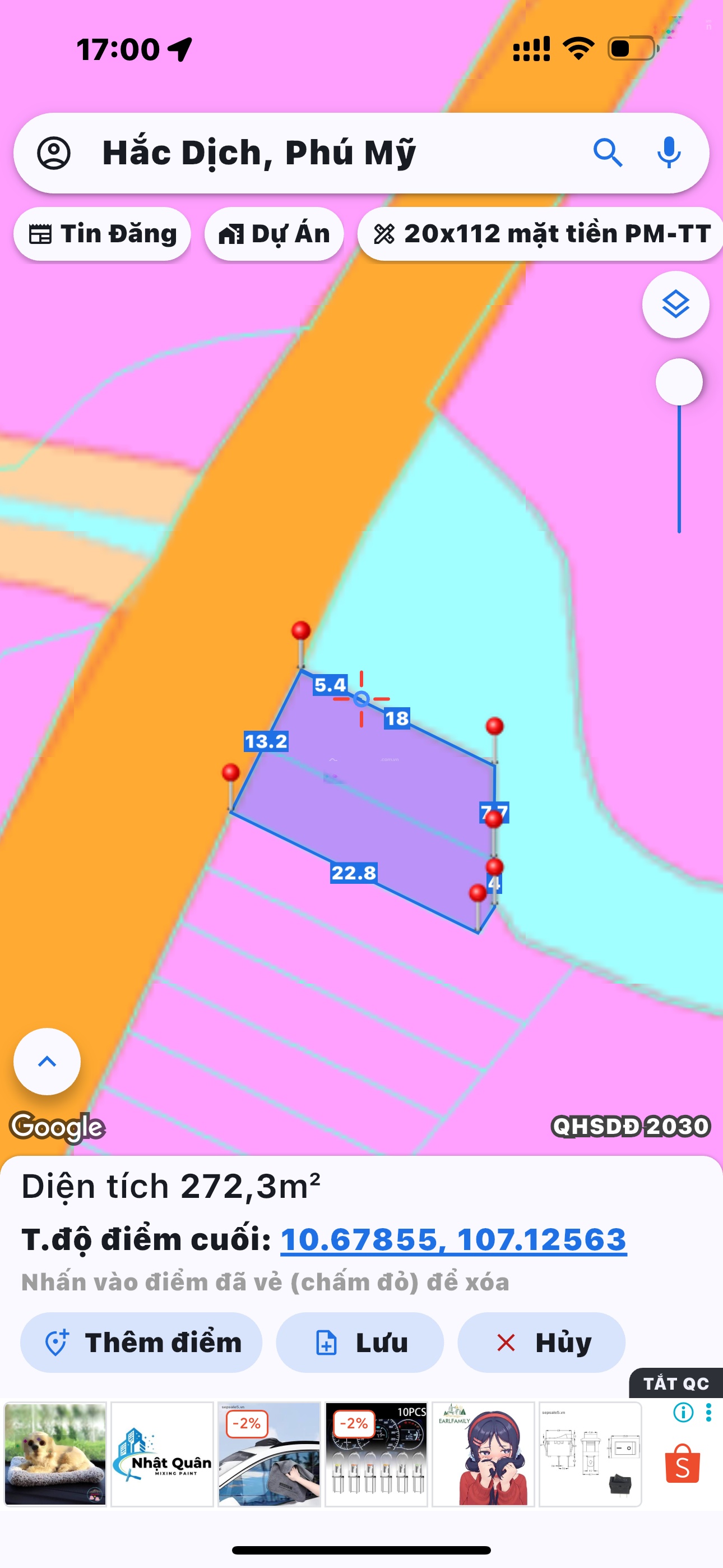The width and height of the screenshot is (723, 1568).
Task: Open the ad options three-dot menu
Action: point(708,1412)
